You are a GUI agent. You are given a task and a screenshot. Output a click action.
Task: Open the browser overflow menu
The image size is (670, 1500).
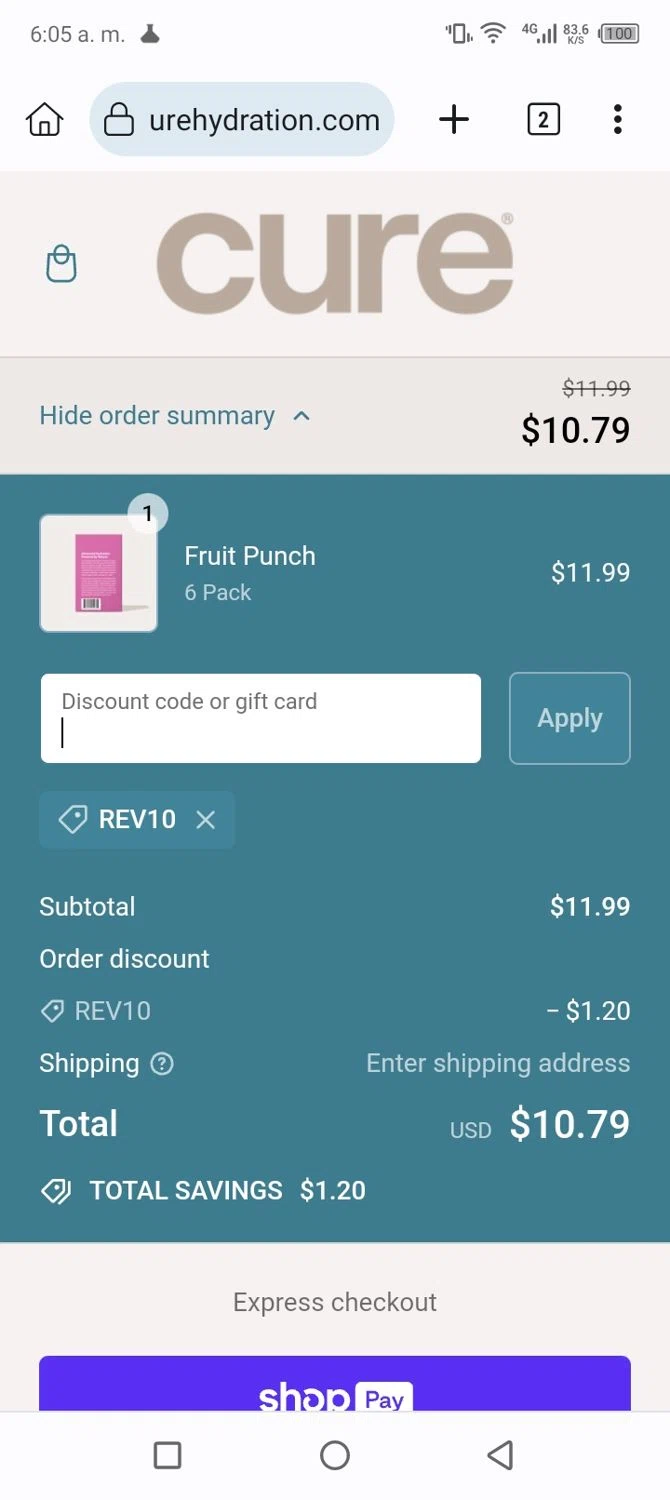coord(618,121)
